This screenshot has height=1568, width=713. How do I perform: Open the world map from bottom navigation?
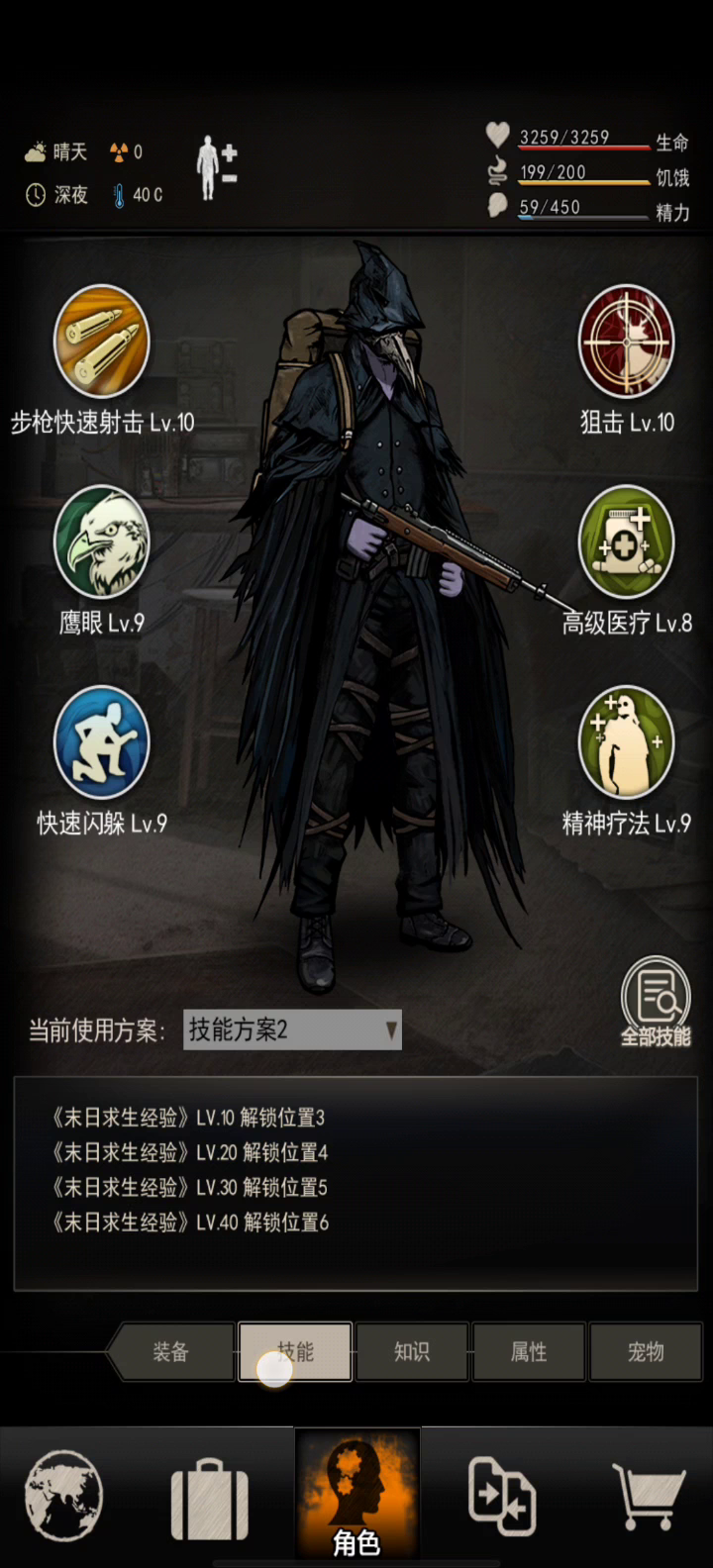point(64,1496)
